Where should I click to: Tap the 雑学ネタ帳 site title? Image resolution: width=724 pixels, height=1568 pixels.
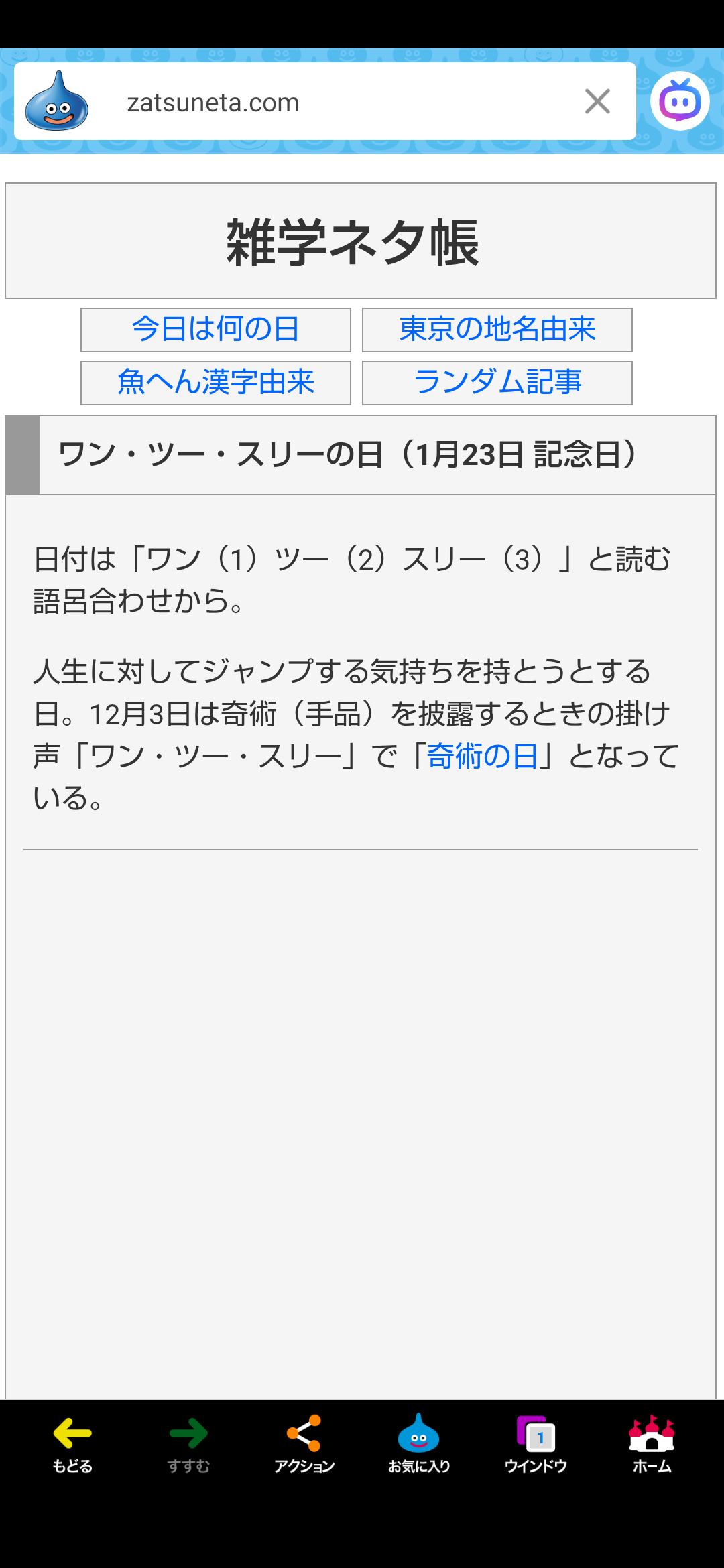pyautogui.click(x=353, y=242)
